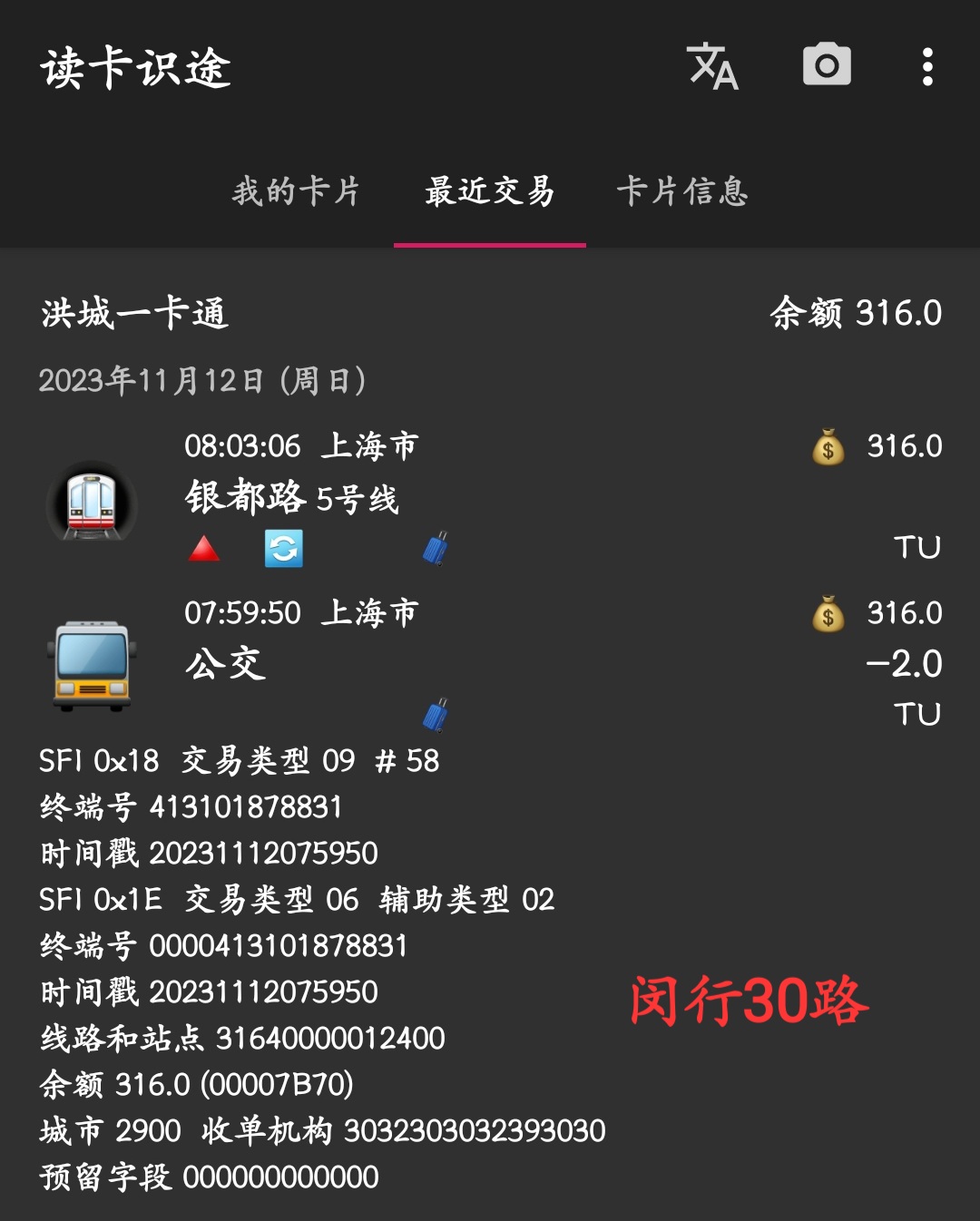Open the overflow menu
980x1221 pixels.
926,67
